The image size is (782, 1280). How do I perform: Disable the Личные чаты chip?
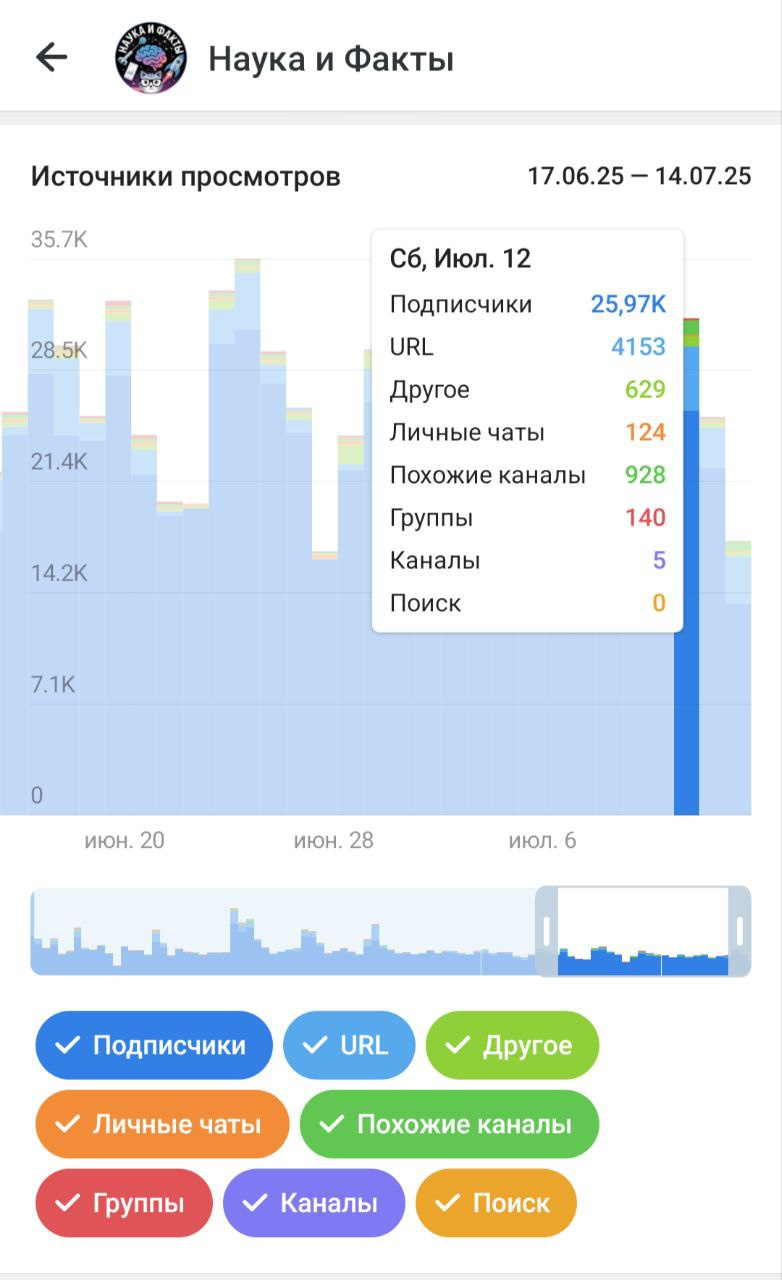click(x=162, y=1124)
